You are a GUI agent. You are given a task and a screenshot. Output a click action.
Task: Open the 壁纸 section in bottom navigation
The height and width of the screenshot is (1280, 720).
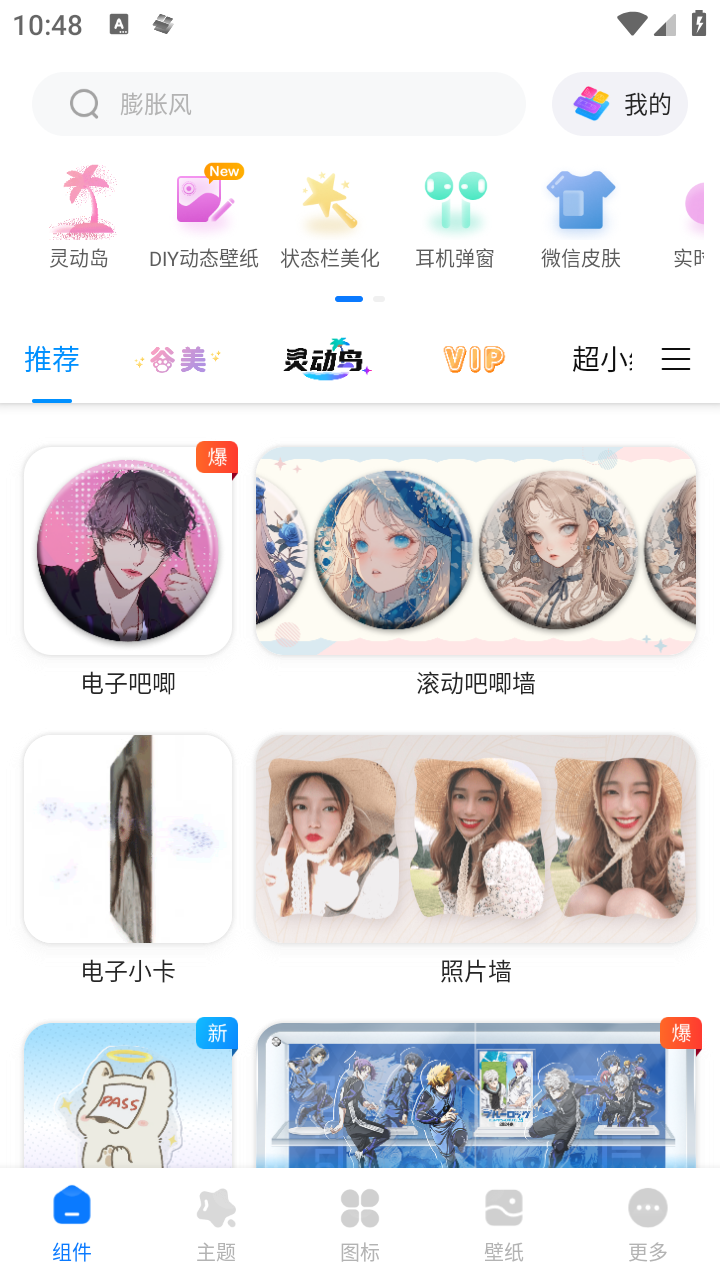click(x=504, y=1220)
